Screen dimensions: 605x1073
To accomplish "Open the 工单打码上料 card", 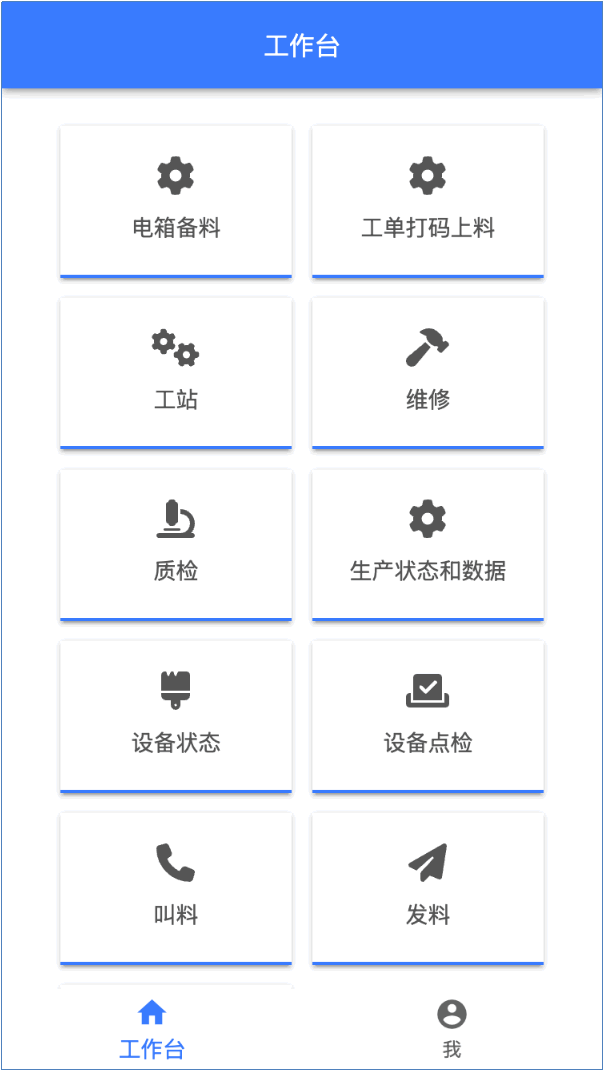I will 428,202.
